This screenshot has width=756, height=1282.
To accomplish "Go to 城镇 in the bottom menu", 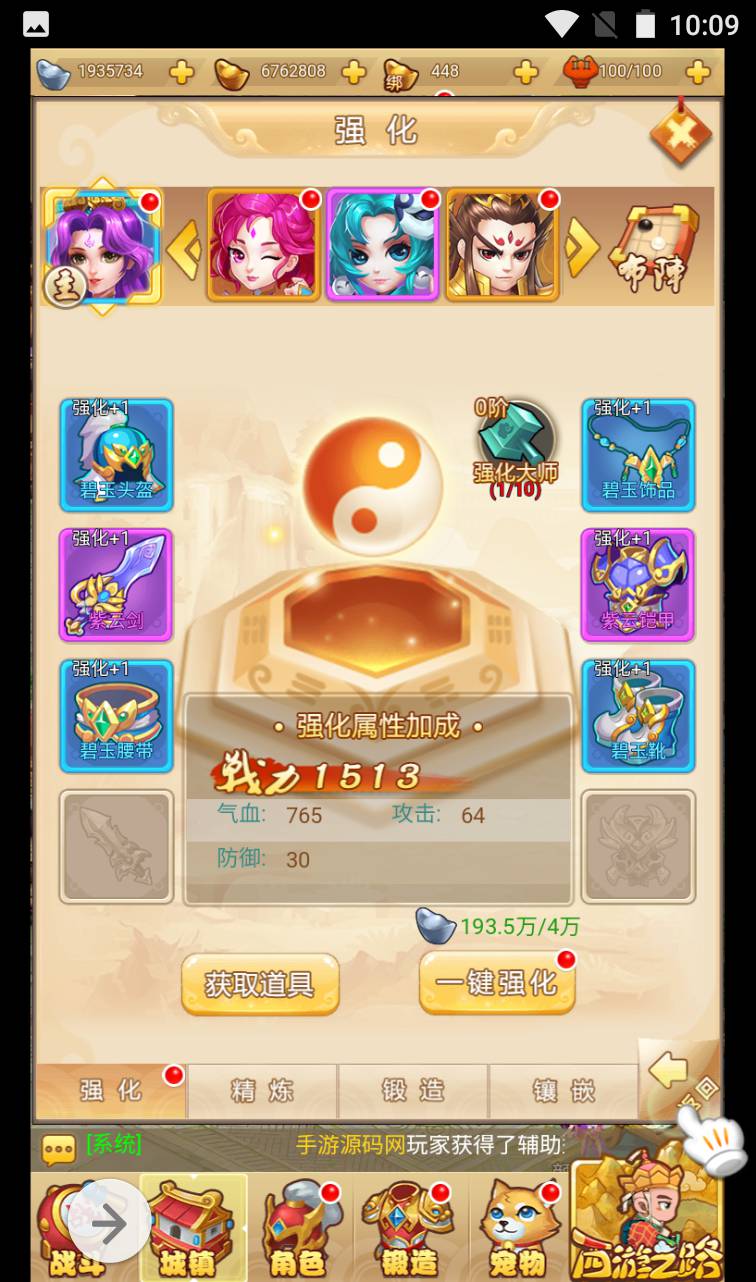I will (x=194, y=1228).
